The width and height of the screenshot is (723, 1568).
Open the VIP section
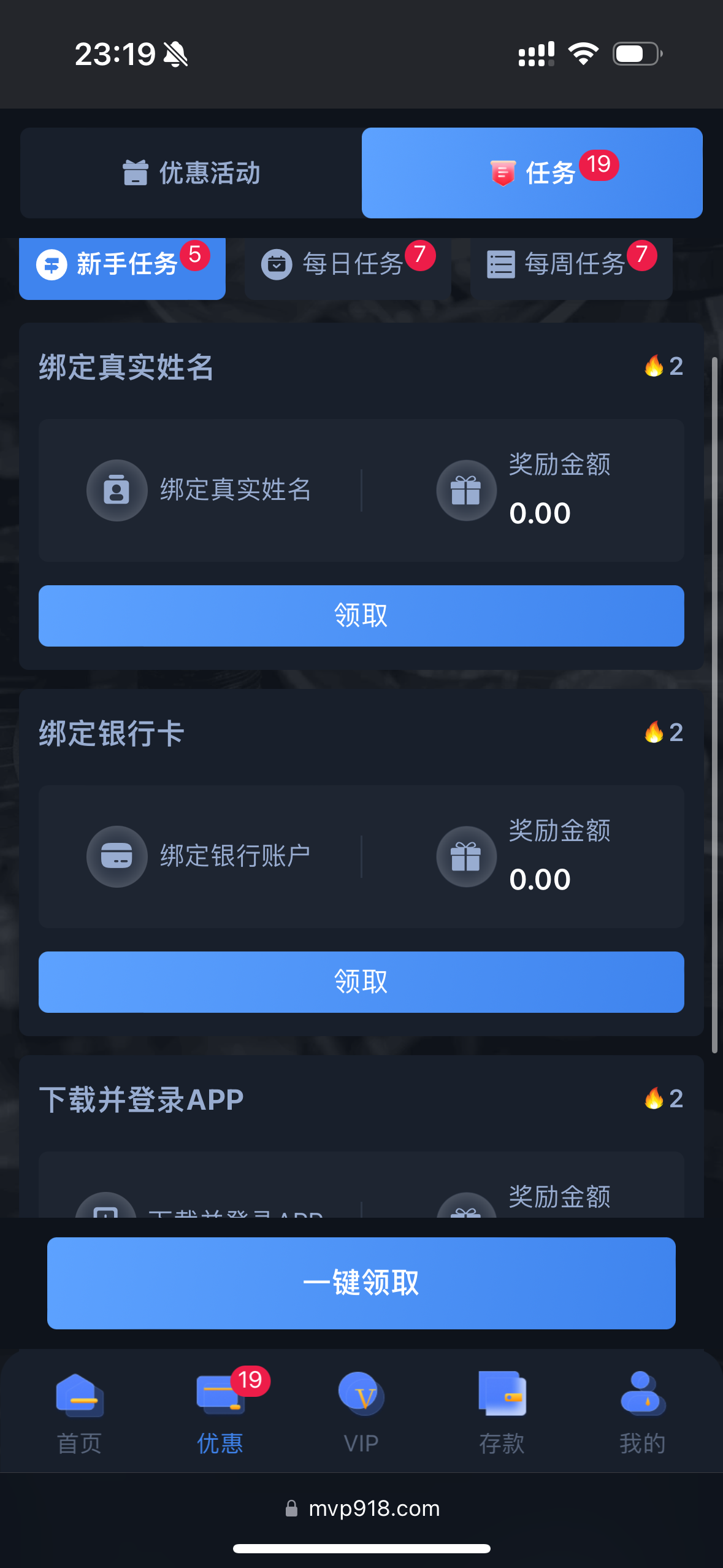(361, 1412)
